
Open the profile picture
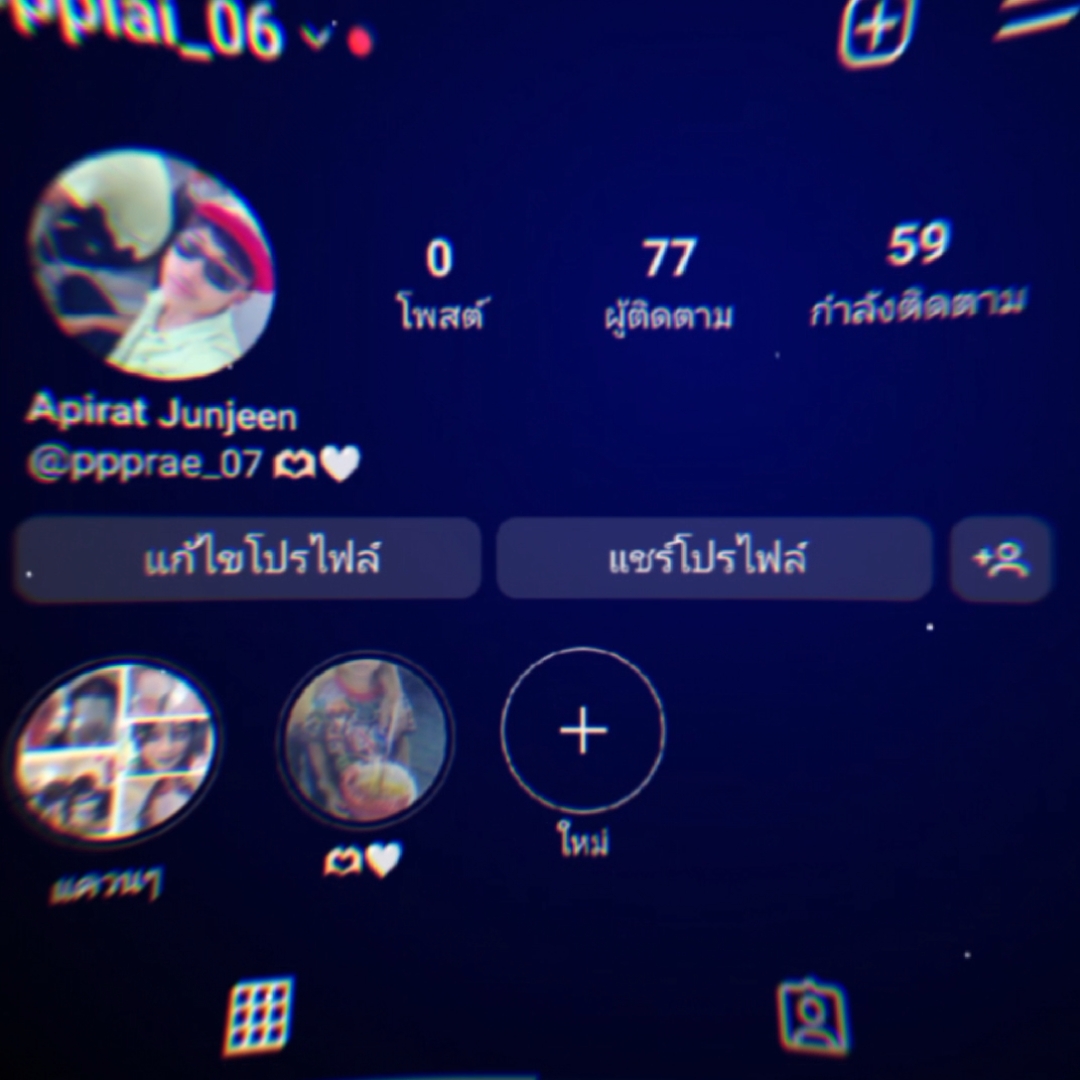click(152, 264)
